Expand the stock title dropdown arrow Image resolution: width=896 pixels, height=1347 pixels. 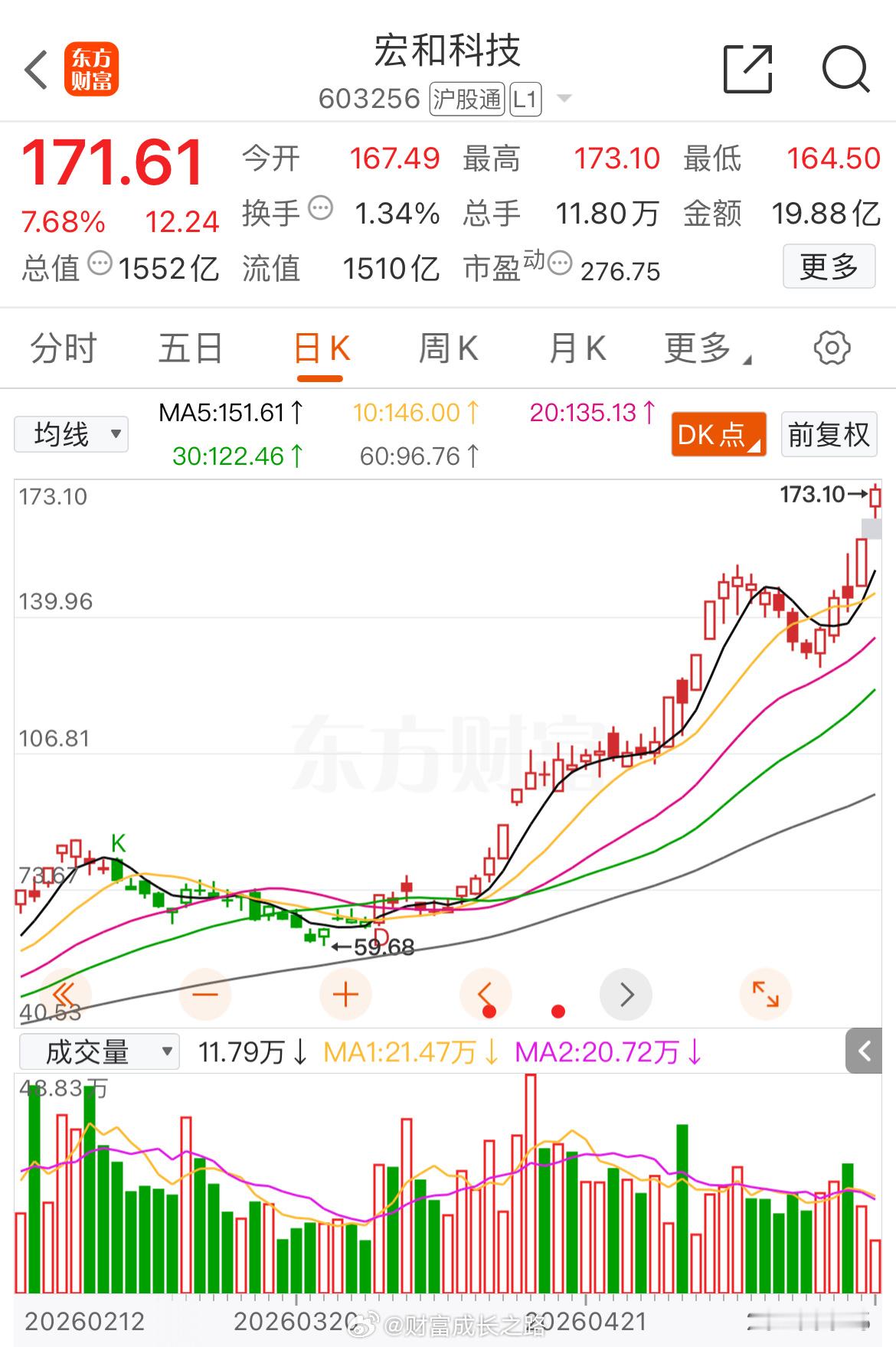564,99
